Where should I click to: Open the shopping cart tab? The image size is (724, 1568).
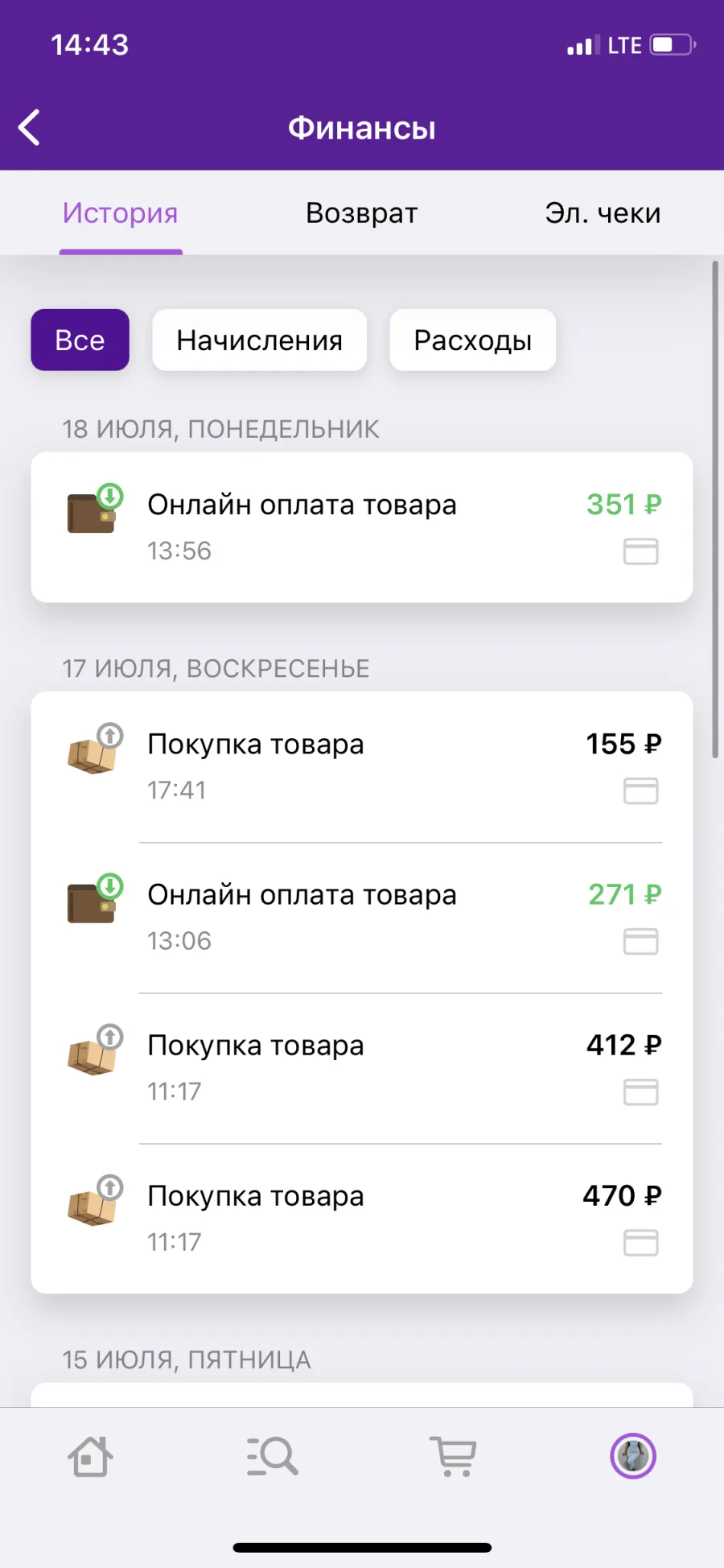(x=453, y=1457)
